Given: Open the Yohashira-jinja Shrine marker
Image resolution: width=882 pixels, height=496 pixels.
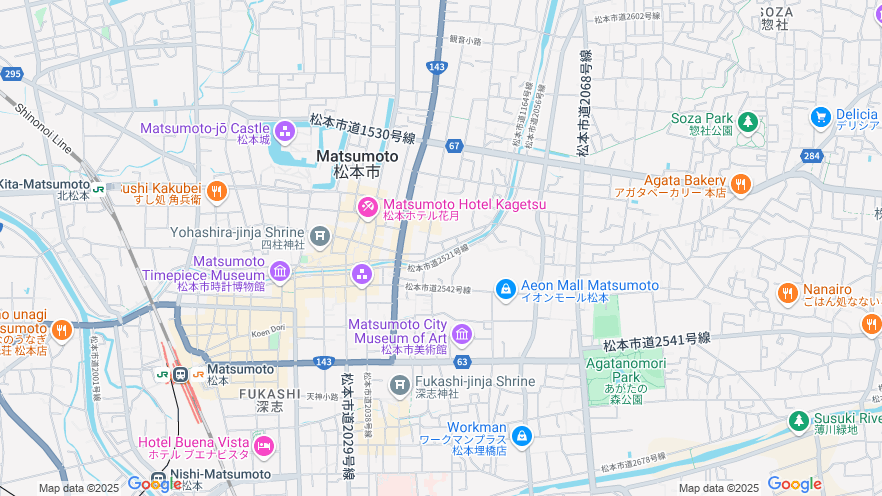Looking at the screenshot, I should click(x=319, y=236).
